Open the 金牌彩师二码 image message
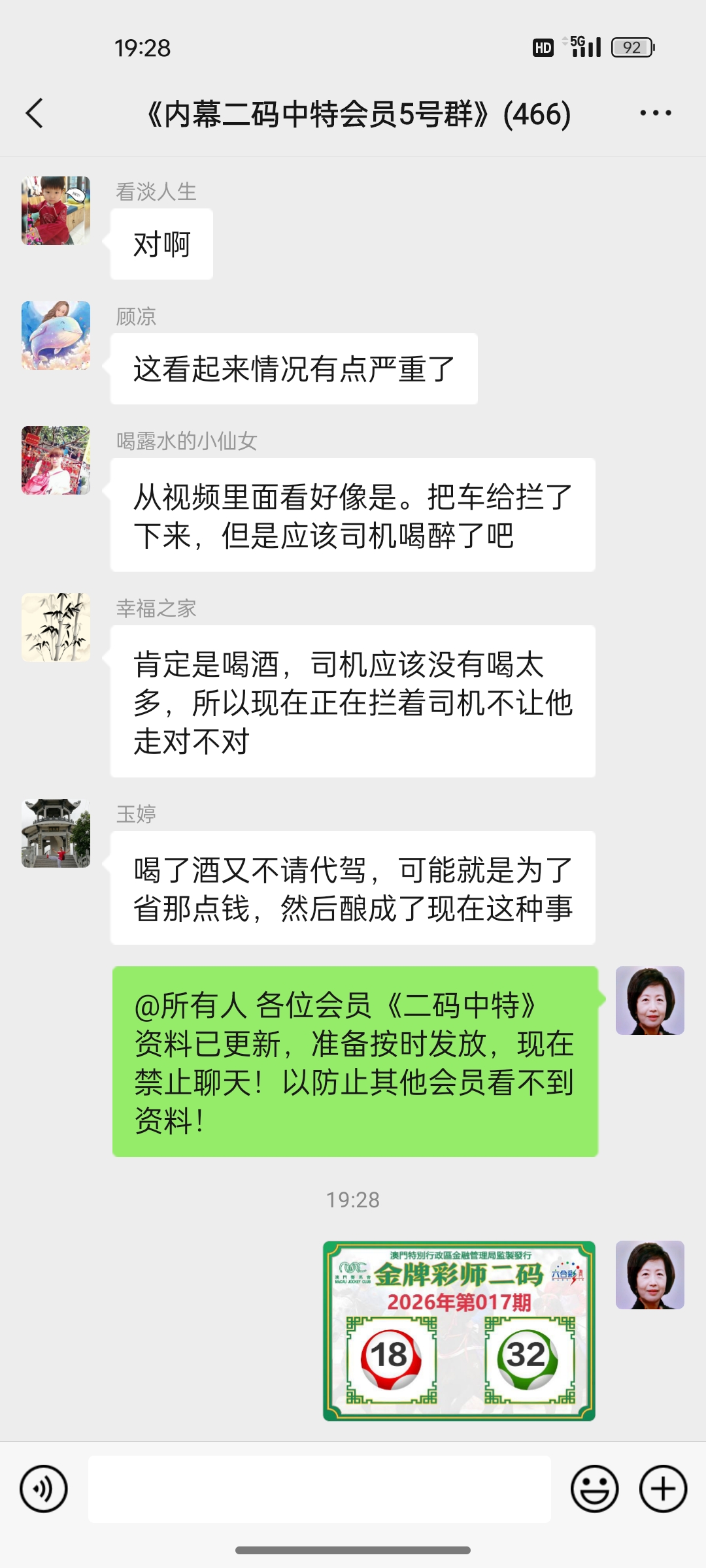Image resolution: width=706 pixels, height=1568 pixels. tap(459, 1331)
